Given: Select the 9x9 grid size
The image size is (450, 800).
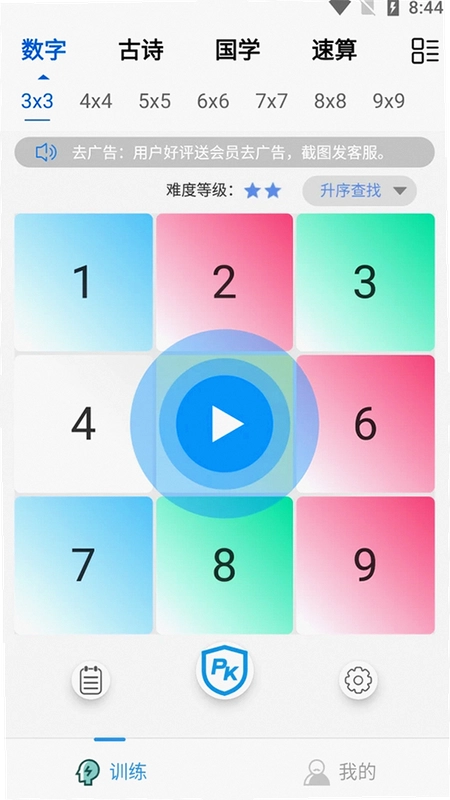Looking at the screenshot, I should pos(389,101).
